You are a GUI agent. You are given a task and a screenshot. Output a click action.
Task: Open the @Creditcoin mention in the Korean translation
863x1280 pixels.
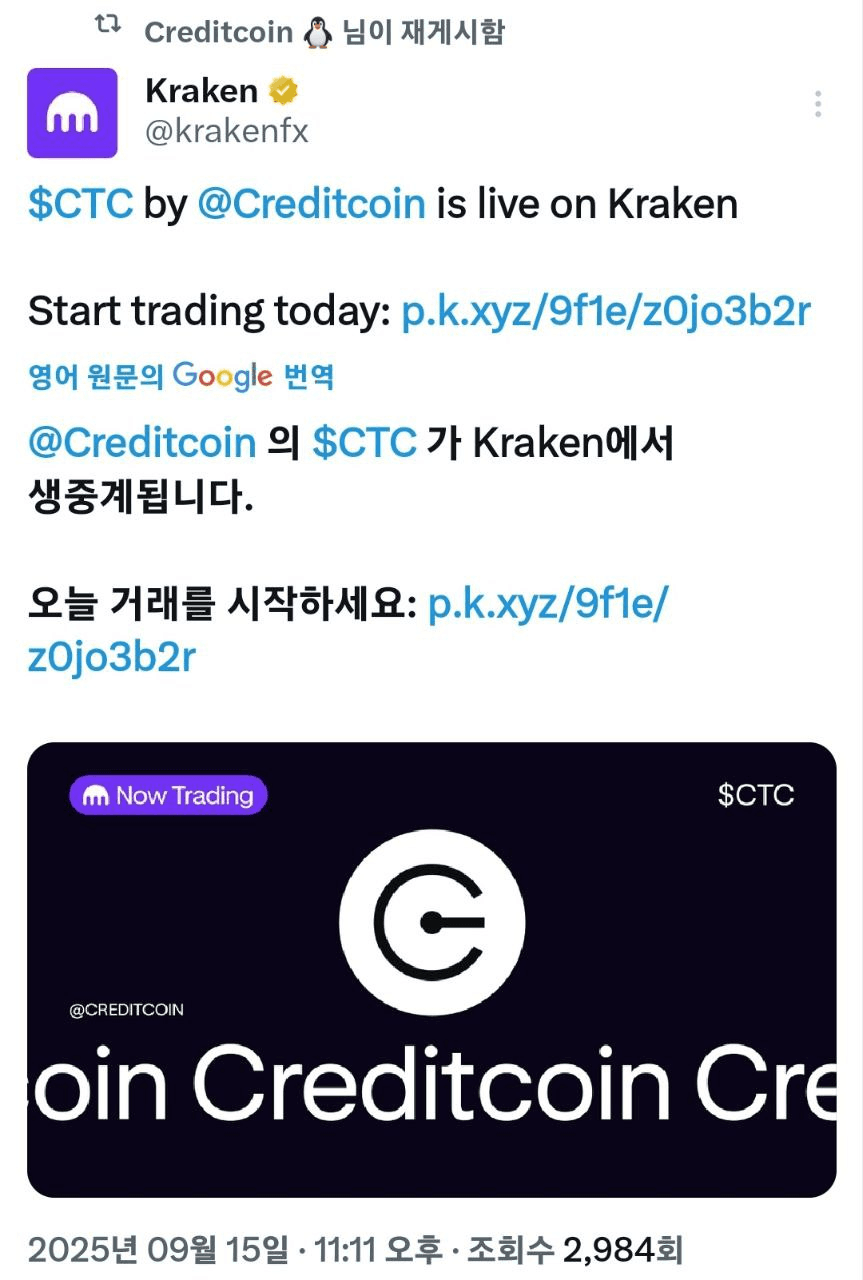point(142,442)
